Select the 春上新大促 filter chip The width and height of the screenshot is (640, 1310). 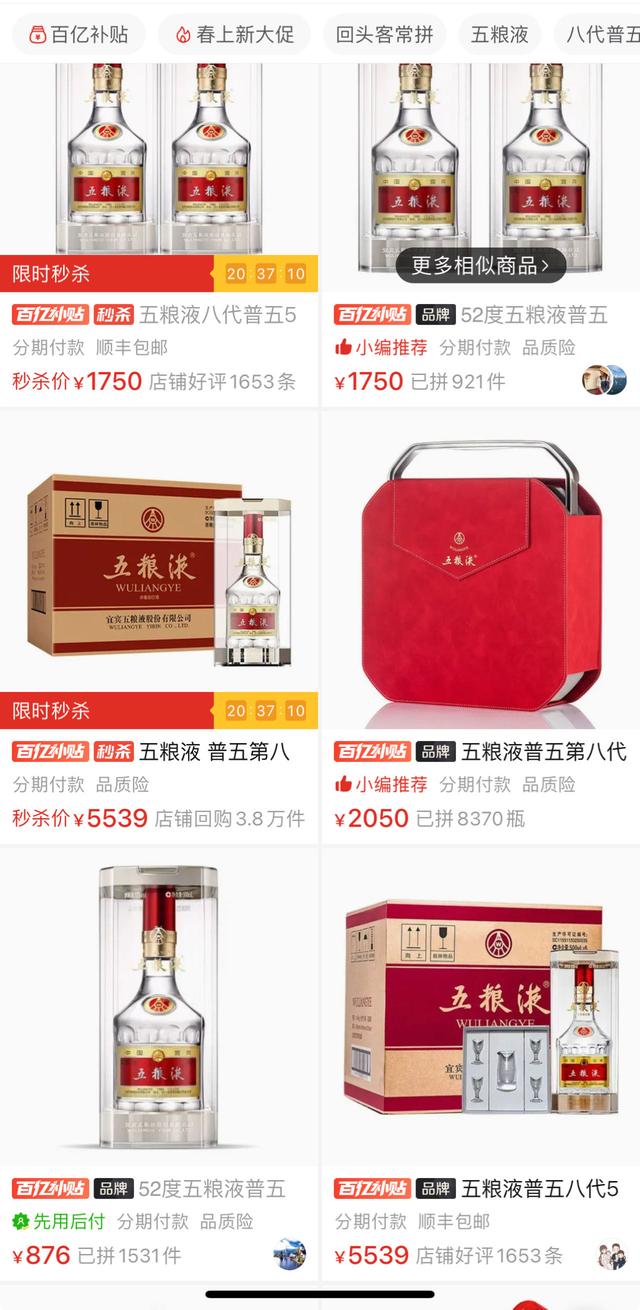tap(235, 35)
